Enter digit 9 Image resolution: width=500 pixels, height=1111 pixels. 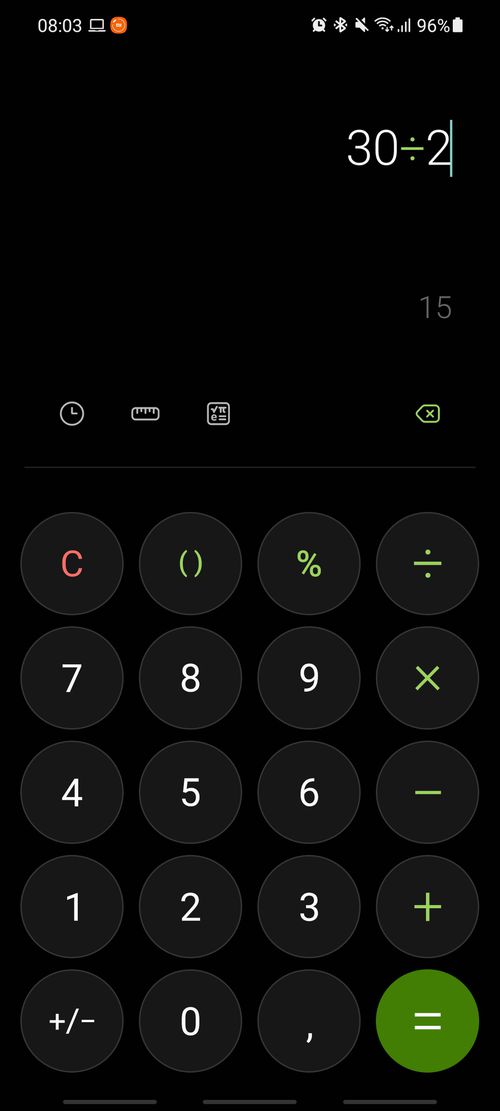pyautogui.click(x=309, y=678)
